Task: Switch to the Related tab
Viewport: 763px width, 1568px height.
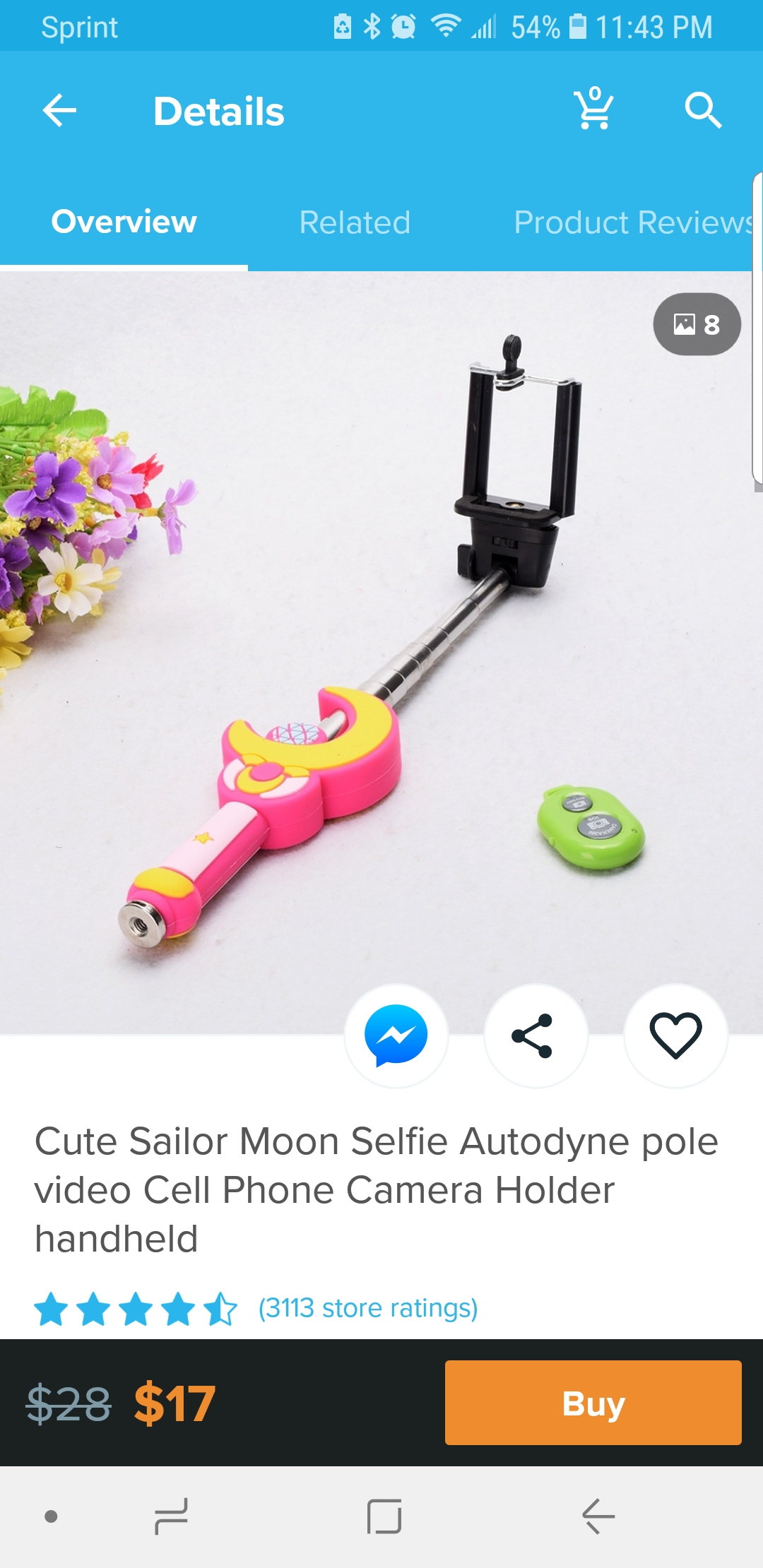Action: (355, 222)
